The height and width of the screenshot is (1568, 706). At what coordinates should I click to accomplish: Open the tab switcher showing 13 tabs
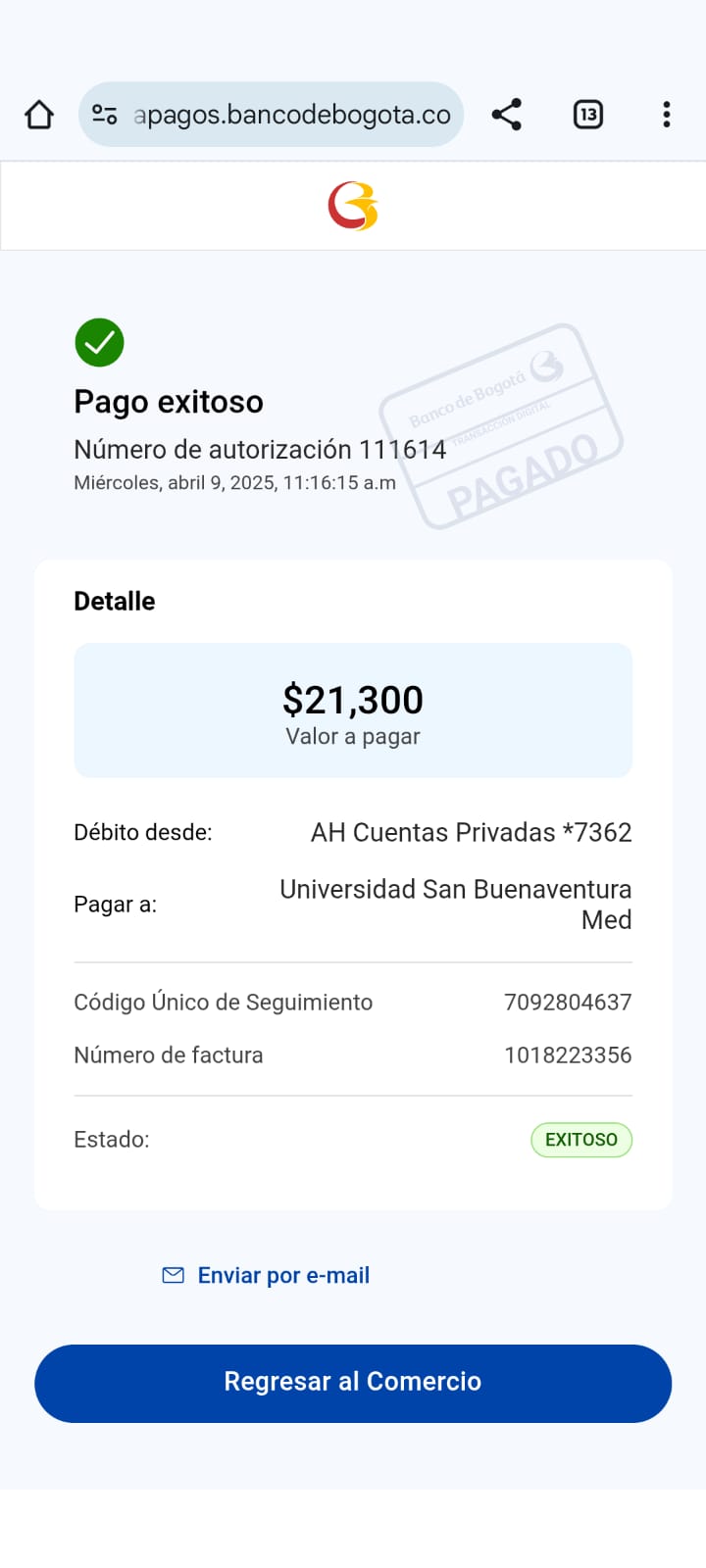[588, 115]
